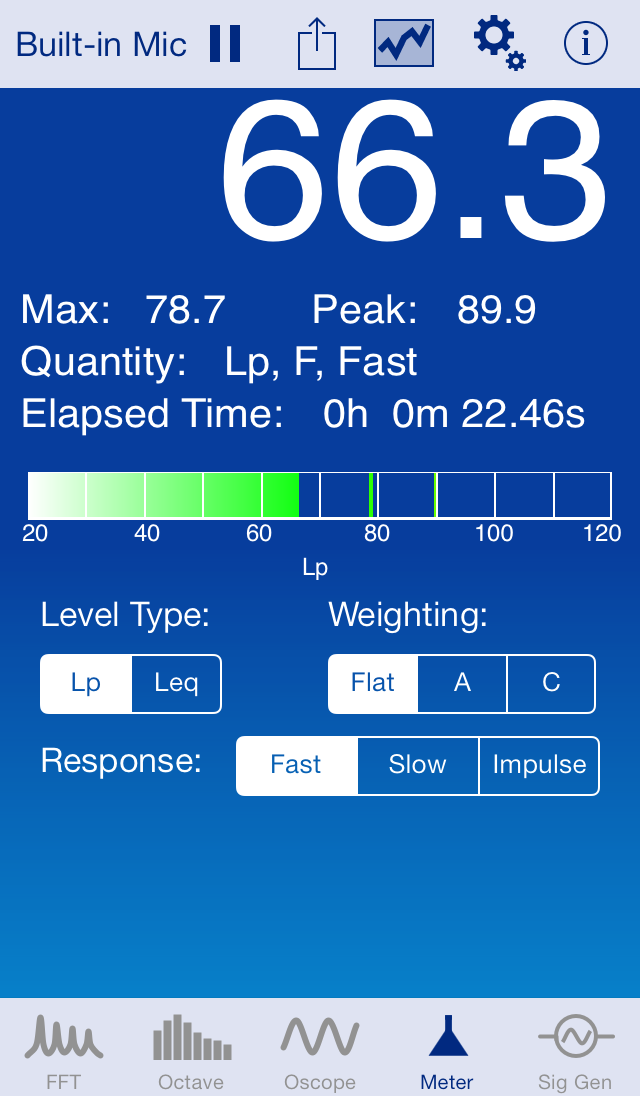This screenshot has height=1096, width=640.
Task: Share the measurement via export icon
Action: pos(317,43)
